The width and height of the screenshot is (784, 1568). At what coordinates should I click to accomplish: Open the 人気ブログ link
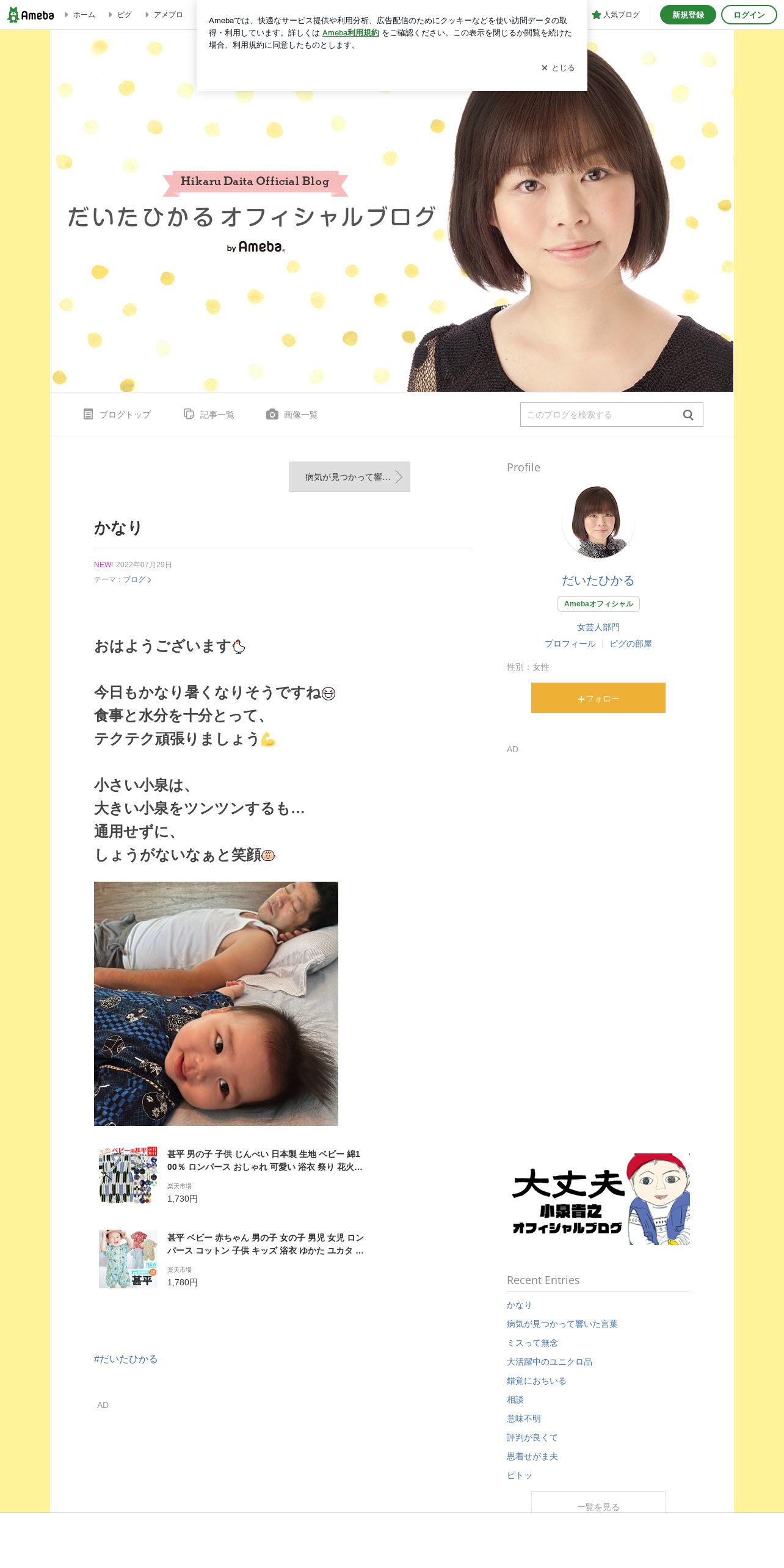(x=616, y=15)
